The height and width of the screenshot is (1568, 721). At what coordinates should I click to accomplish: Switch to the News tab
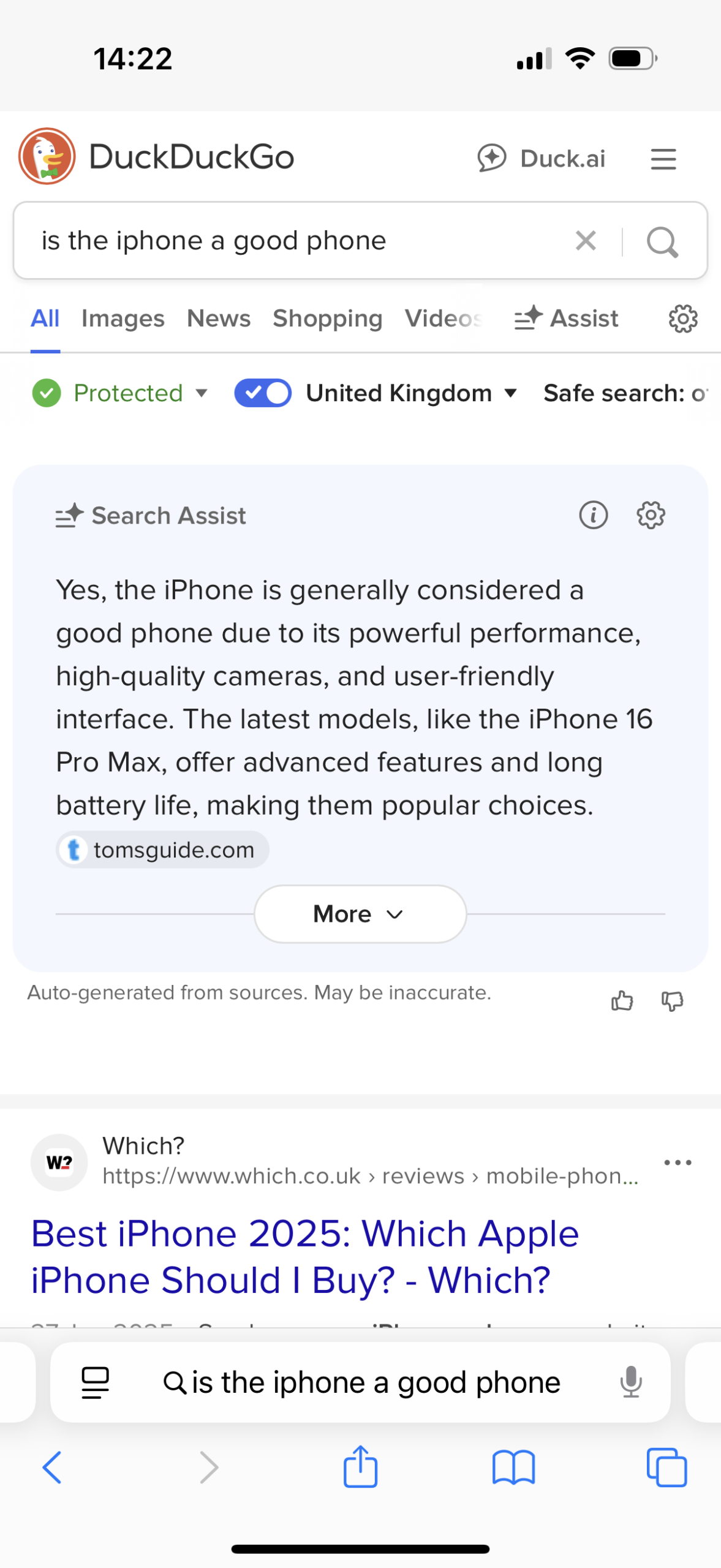[x=219, y=318]
